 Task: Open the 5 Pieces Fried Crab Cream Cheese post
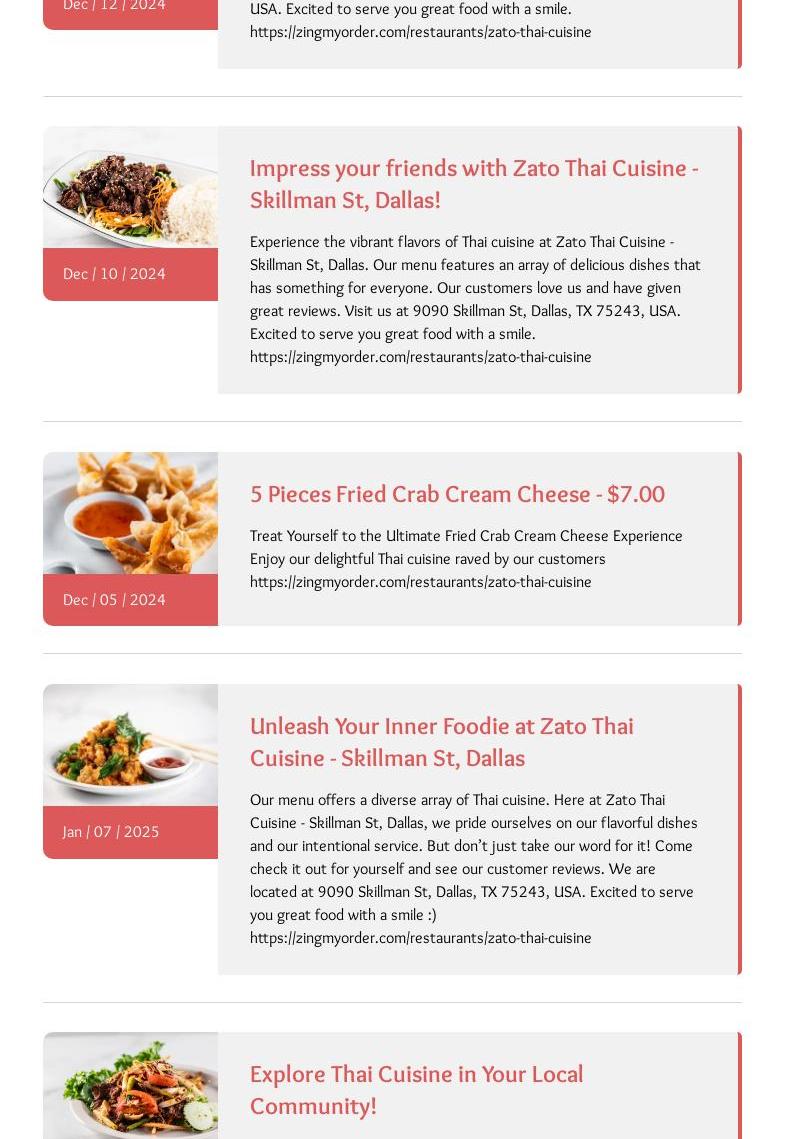click(x=456, y=494)
